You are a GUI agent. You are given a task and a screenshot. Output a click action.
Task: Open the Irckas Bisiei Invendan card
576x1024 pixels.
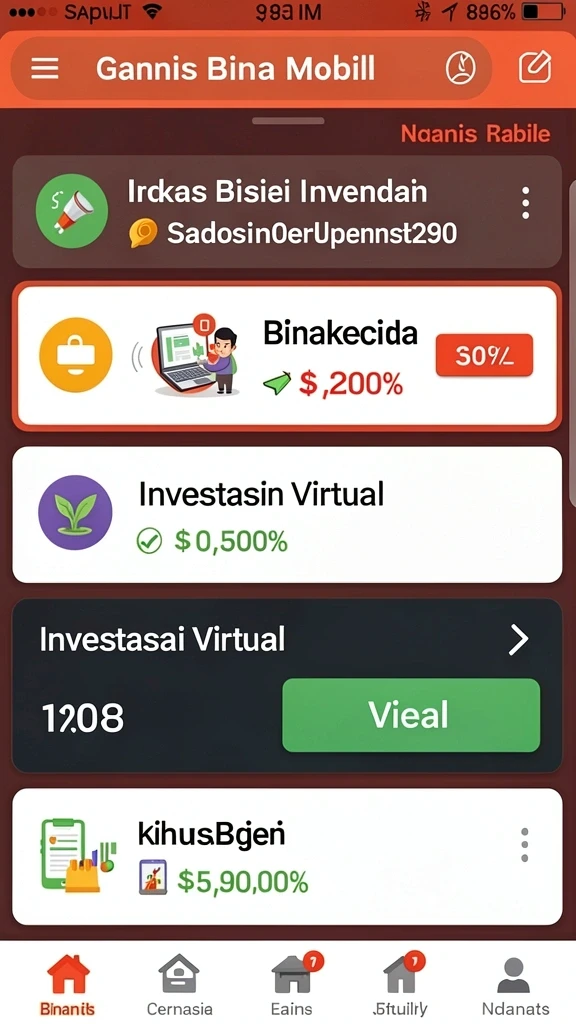287,212
